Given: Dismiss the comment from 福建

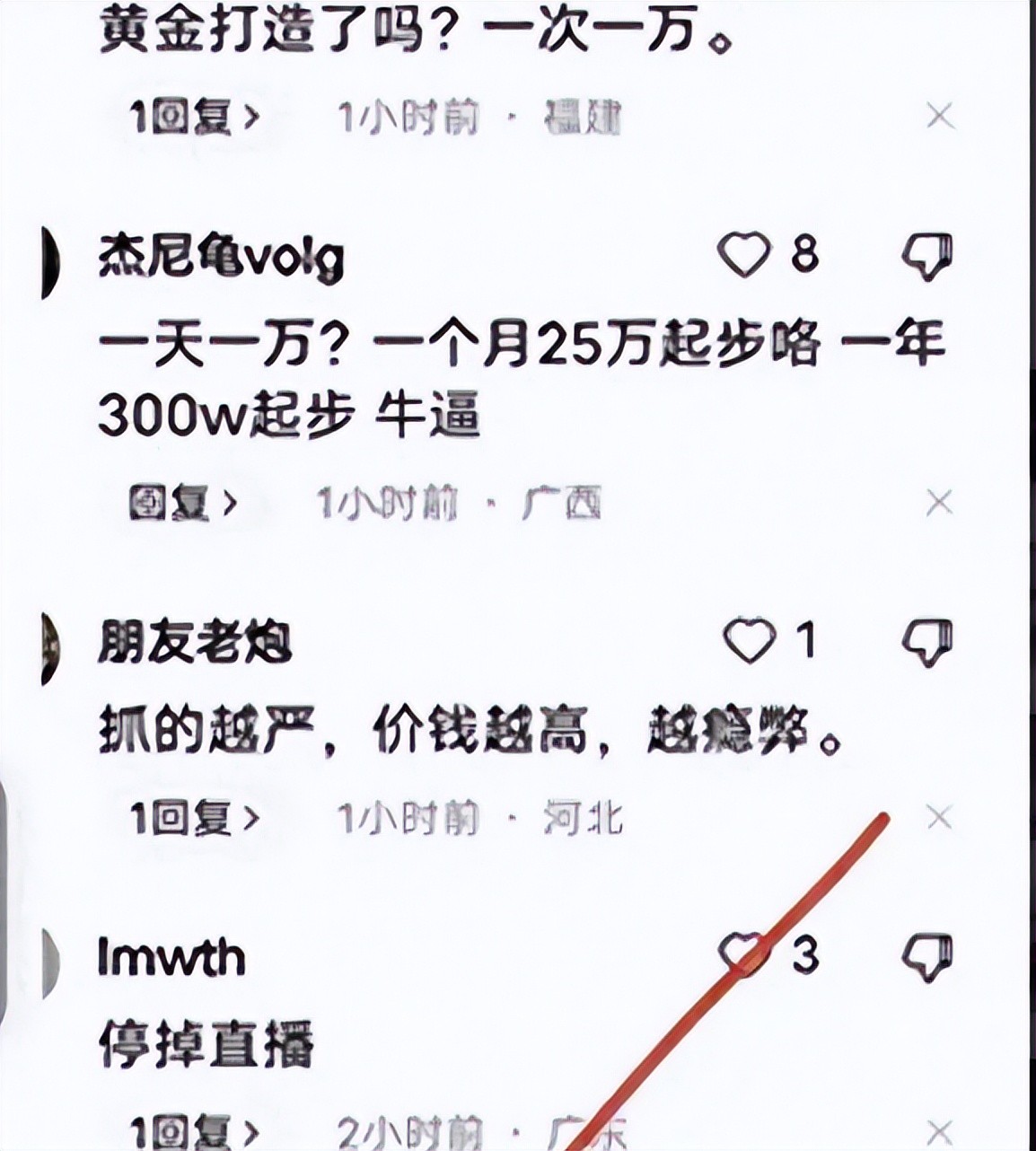Looking at the screenshot, I should 939,116.
